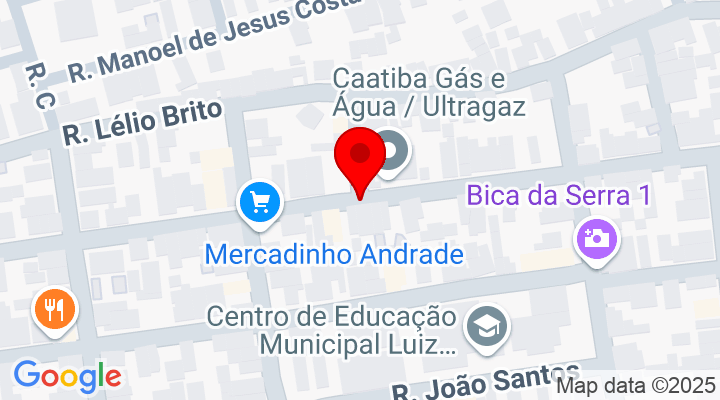Select the Bica da Serra 1 camera marker
The width and height of the screenshot is (720, 400).
coord(597,239)
